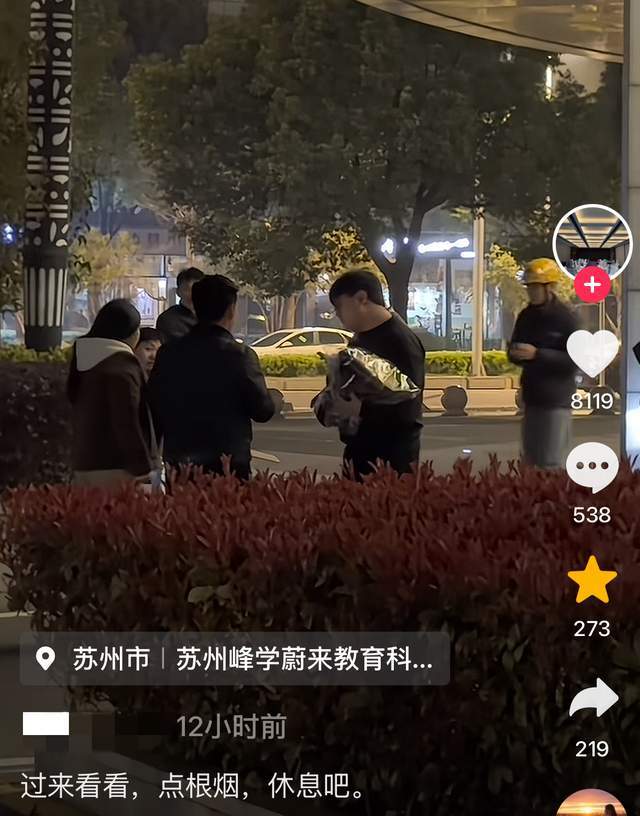640x816 pixels.
Task: Like this video with the heart
Action: 592,352
